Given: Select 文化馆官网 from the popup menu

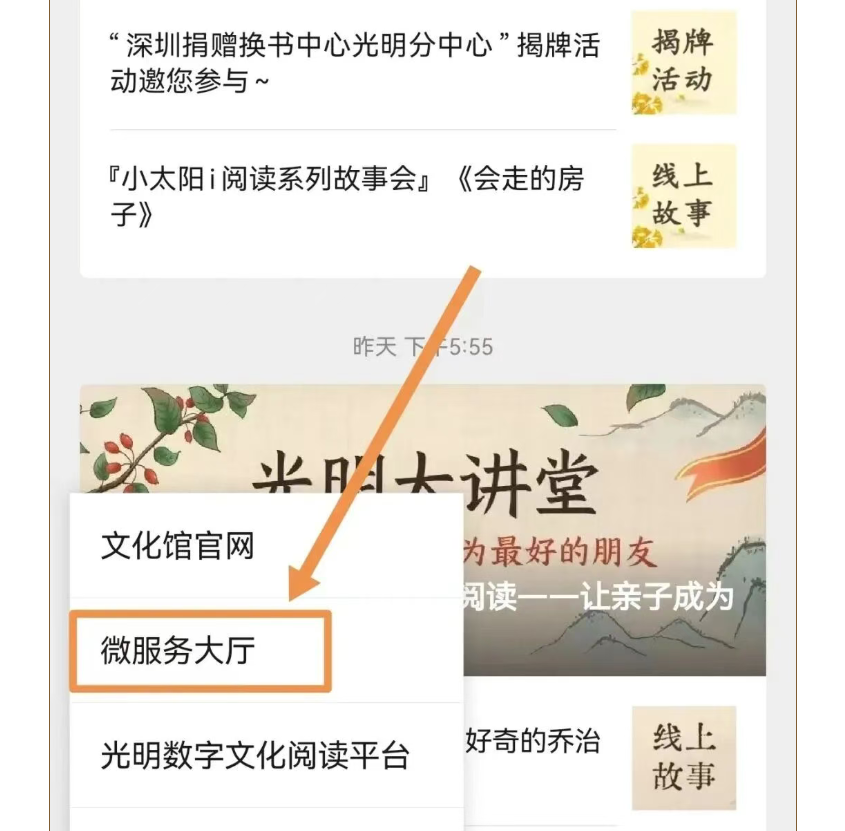Looking at the screenshot, I should [178, 546].
